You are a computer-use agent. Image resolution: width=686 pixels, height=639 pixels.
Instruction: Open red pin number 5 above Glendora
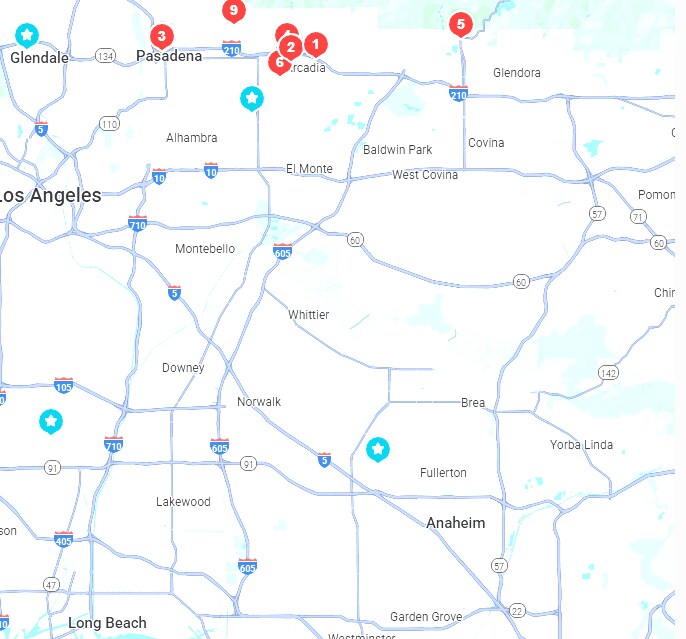pos(460,23)
